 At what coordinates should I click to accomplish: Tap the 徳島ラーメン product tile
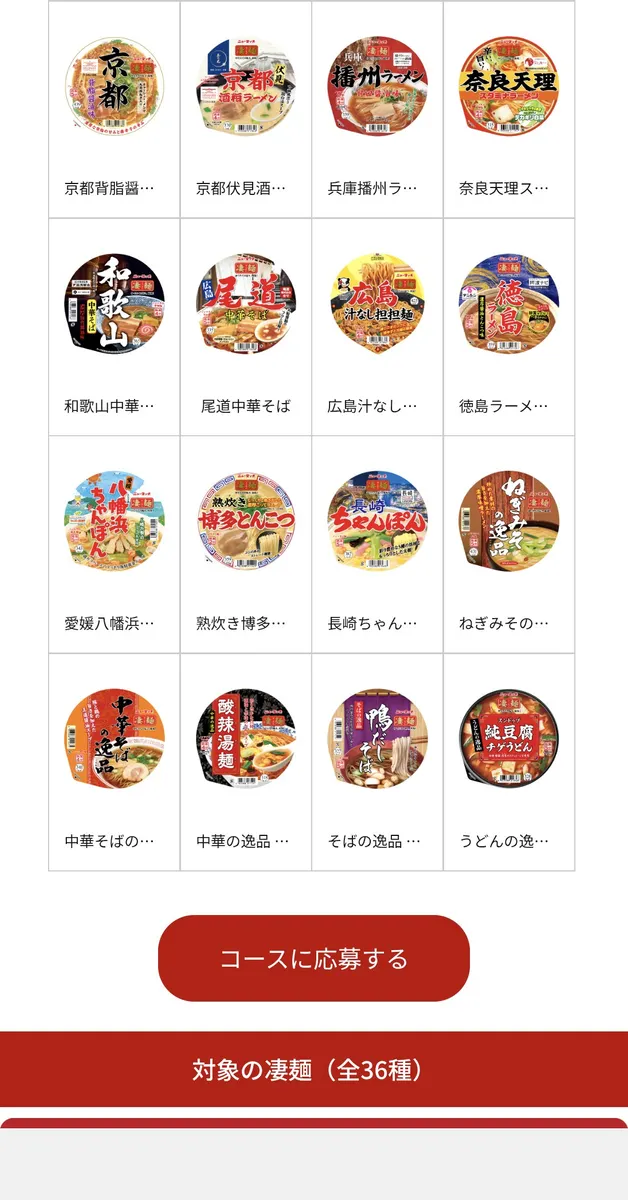coord(509,328)
